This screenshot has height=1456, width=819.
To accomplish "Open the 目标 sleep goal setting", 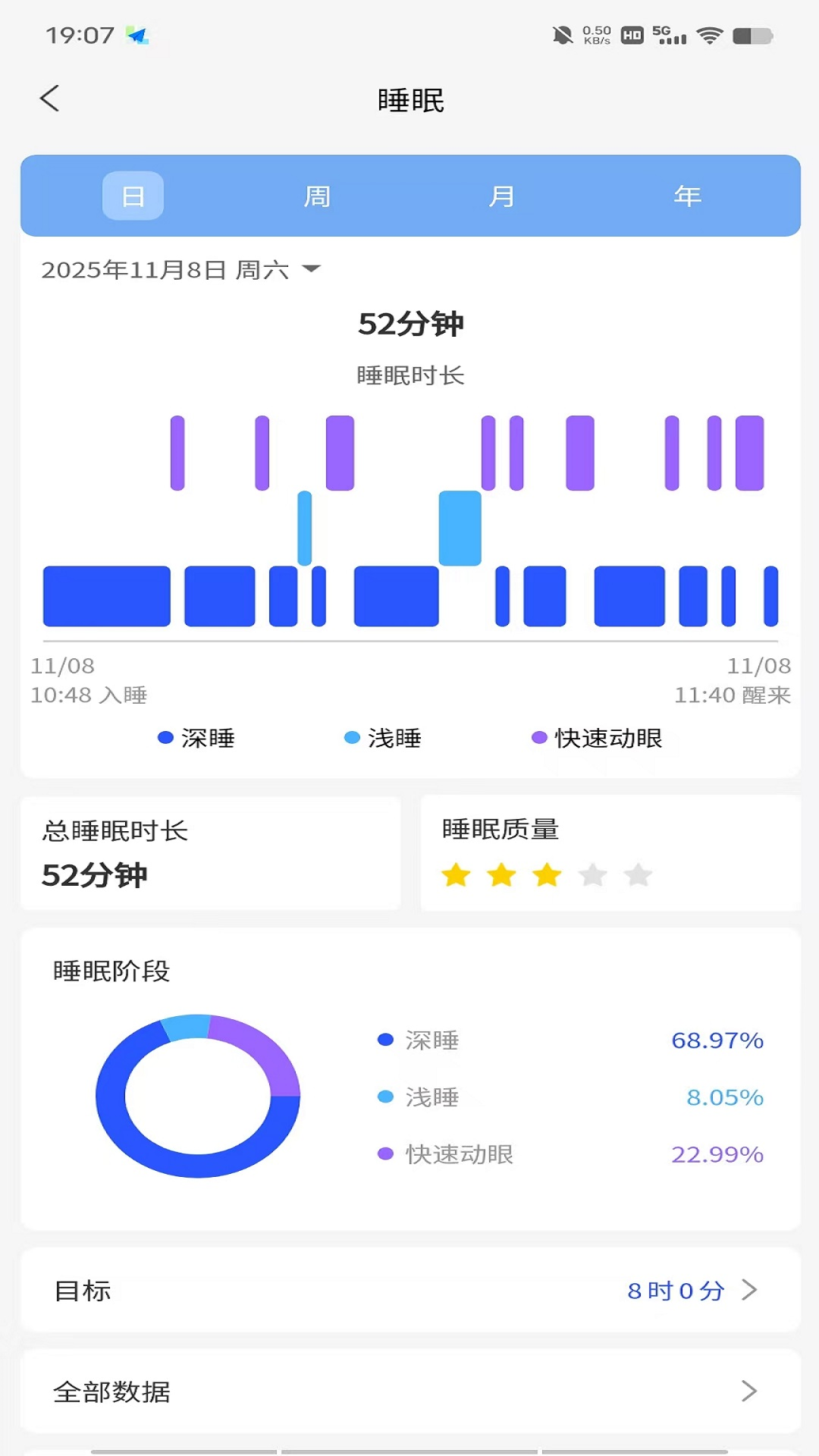I will [410, 1290].
